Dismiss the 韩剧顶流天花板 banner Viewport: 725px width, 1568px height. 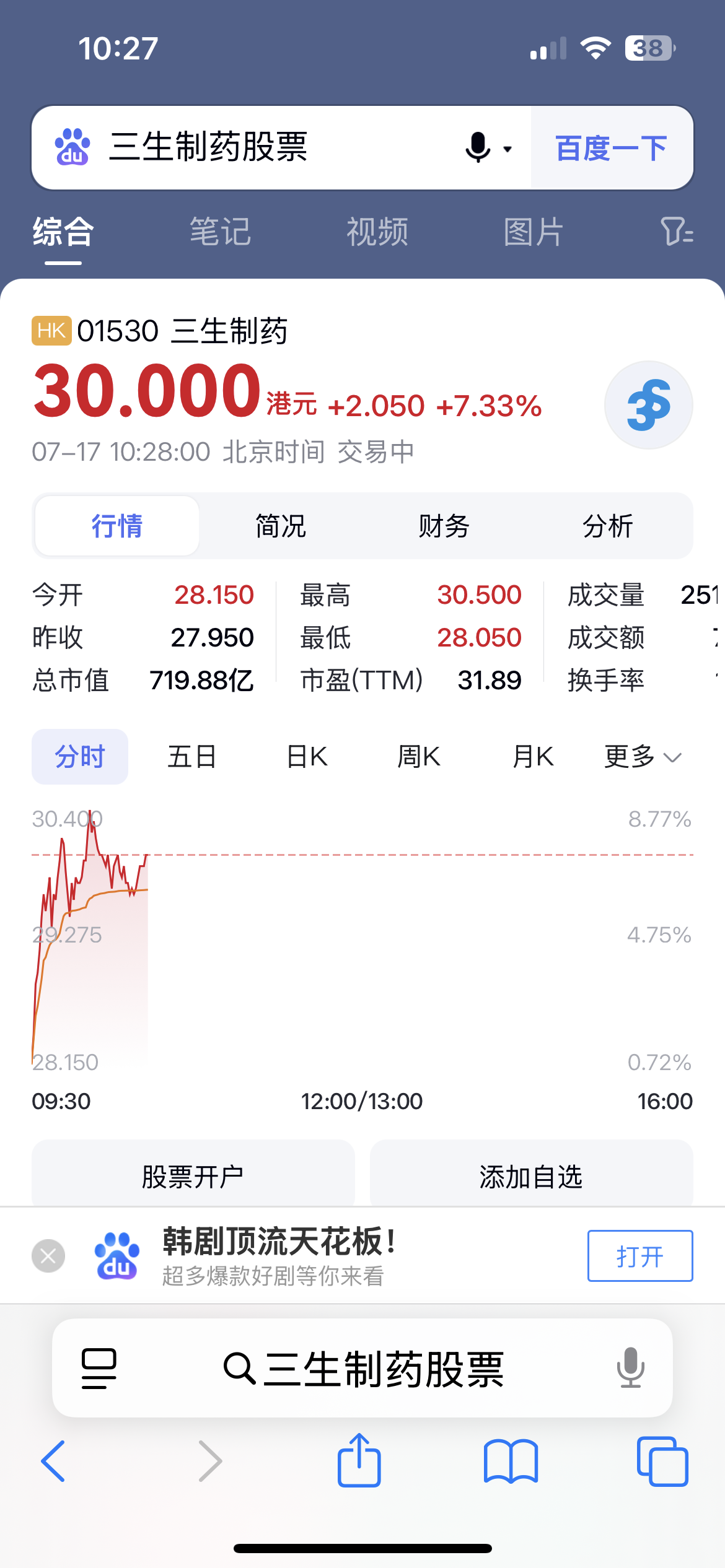[x=48, y=1256]
